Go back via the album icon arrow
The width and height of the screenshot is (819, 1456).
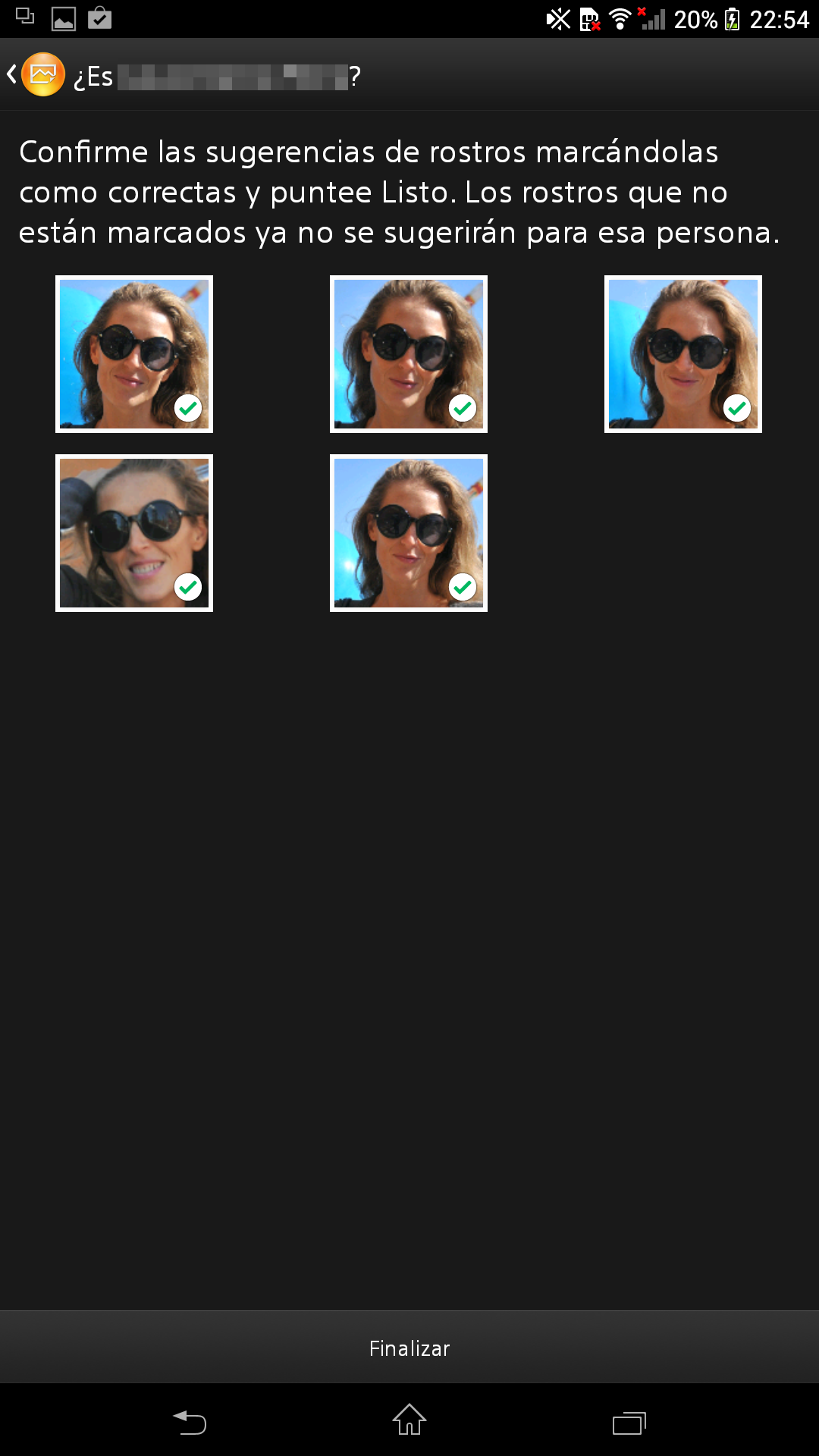(34, 74)
